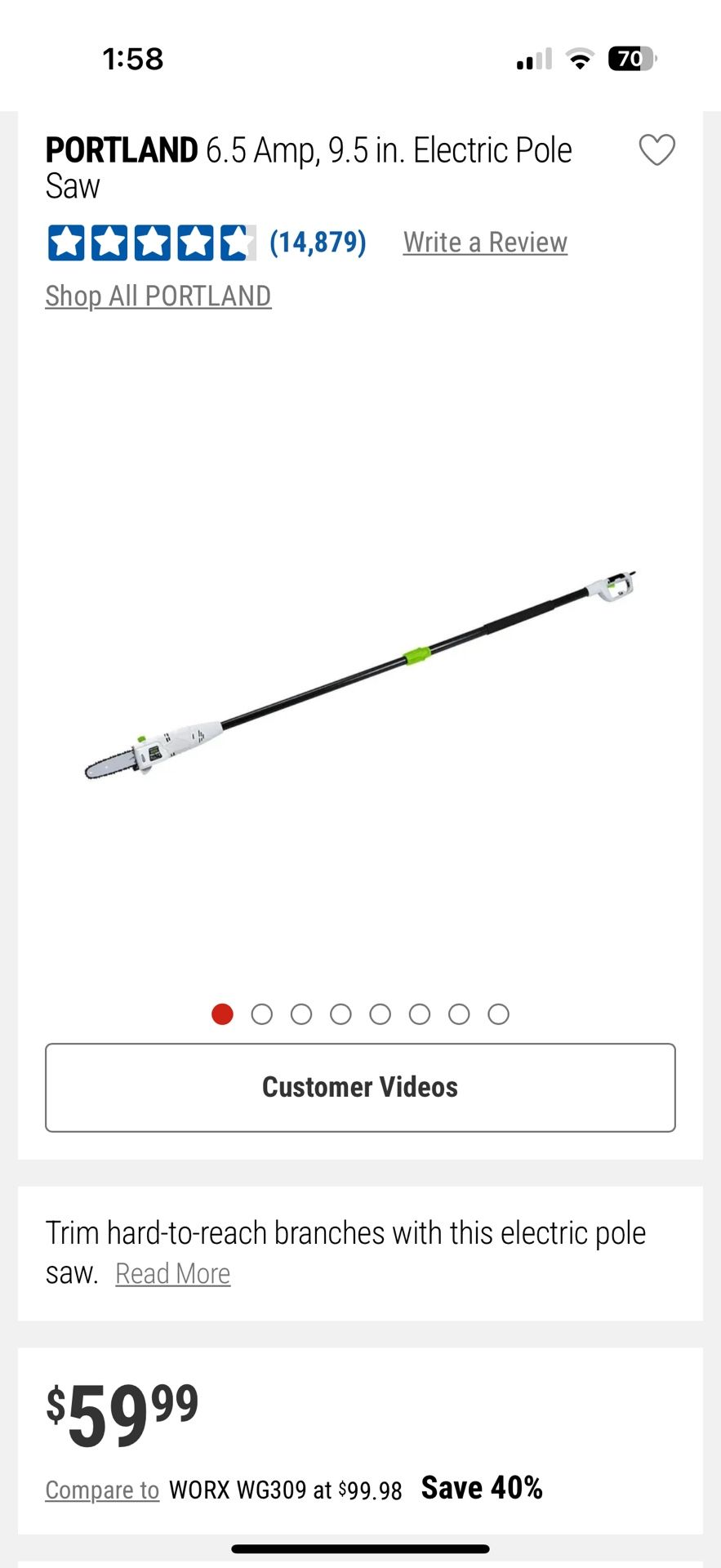Select the last carousel dot

499,1013
